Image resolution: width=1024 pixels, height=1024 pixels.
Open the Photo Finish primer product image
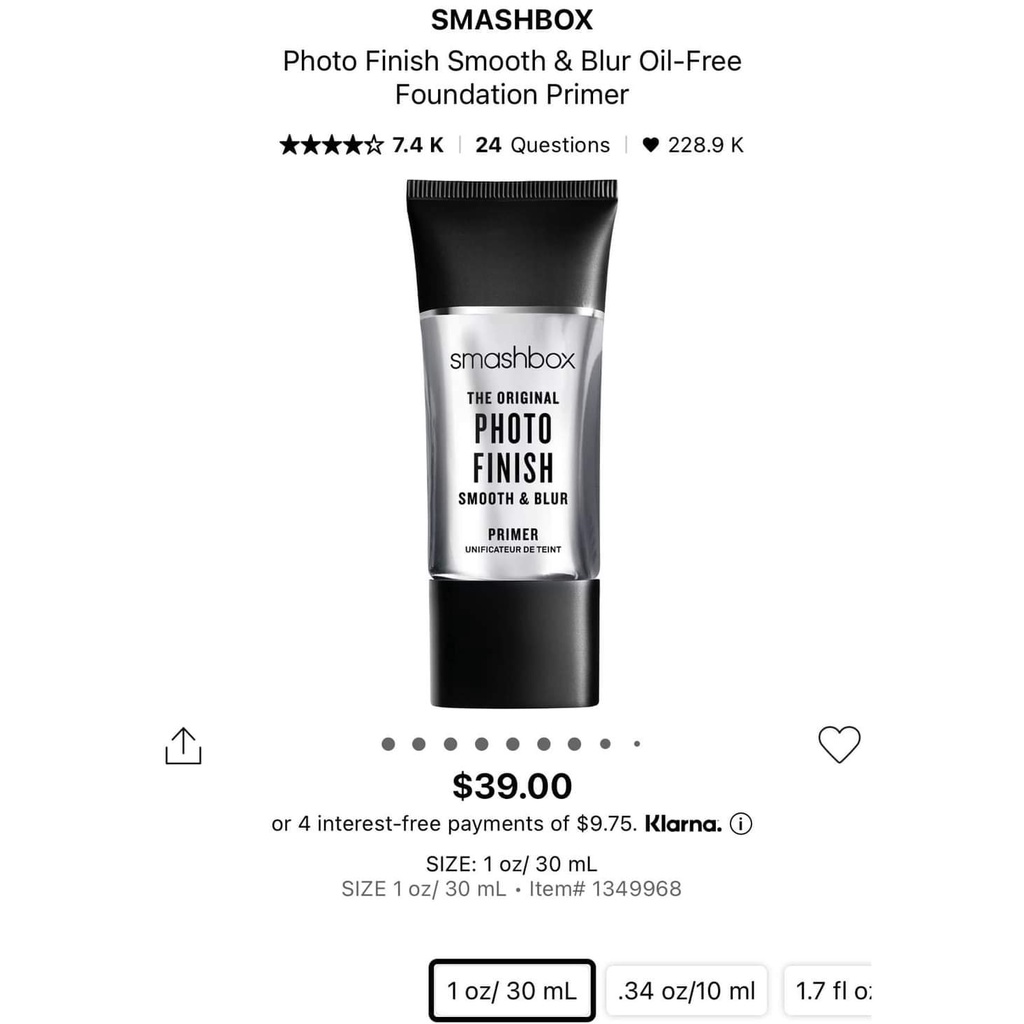click(514, 444)
